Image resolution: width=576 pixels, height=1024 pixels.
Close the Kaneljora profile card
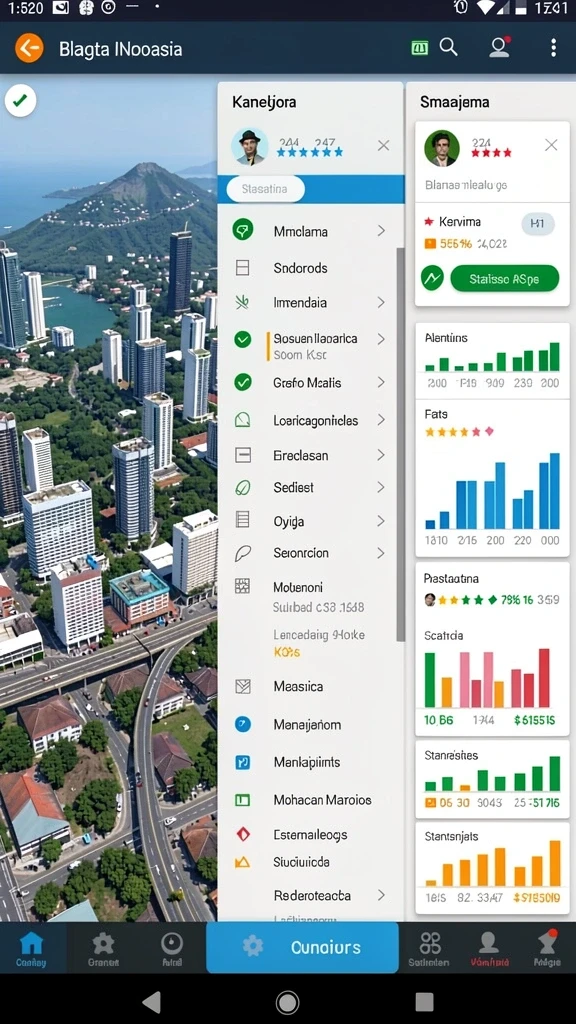(383, 146)
